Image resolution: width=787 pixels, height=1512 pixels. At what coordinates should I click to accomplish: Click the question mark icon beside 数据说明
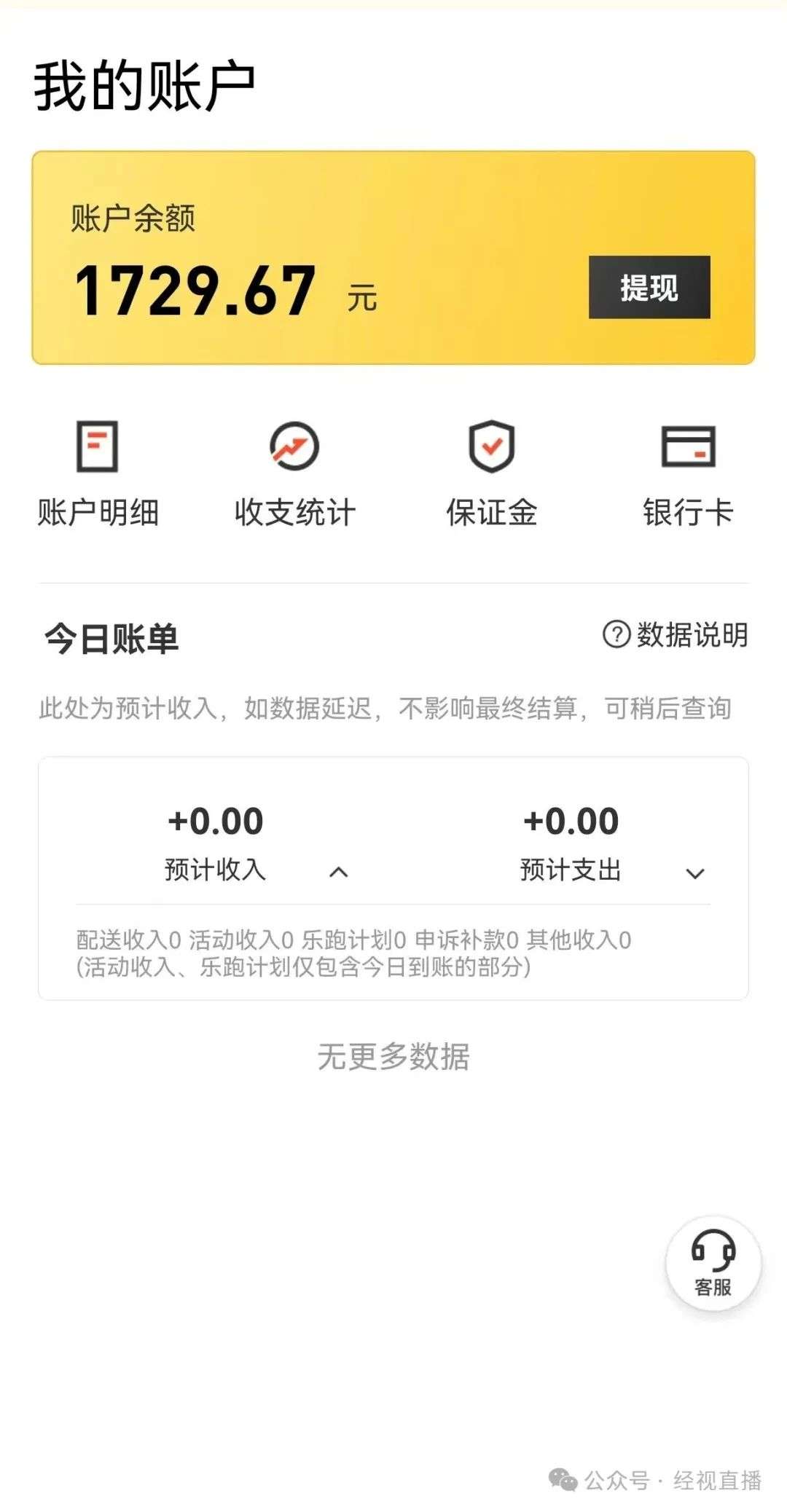pyautogui.click(x=616, y=635)
